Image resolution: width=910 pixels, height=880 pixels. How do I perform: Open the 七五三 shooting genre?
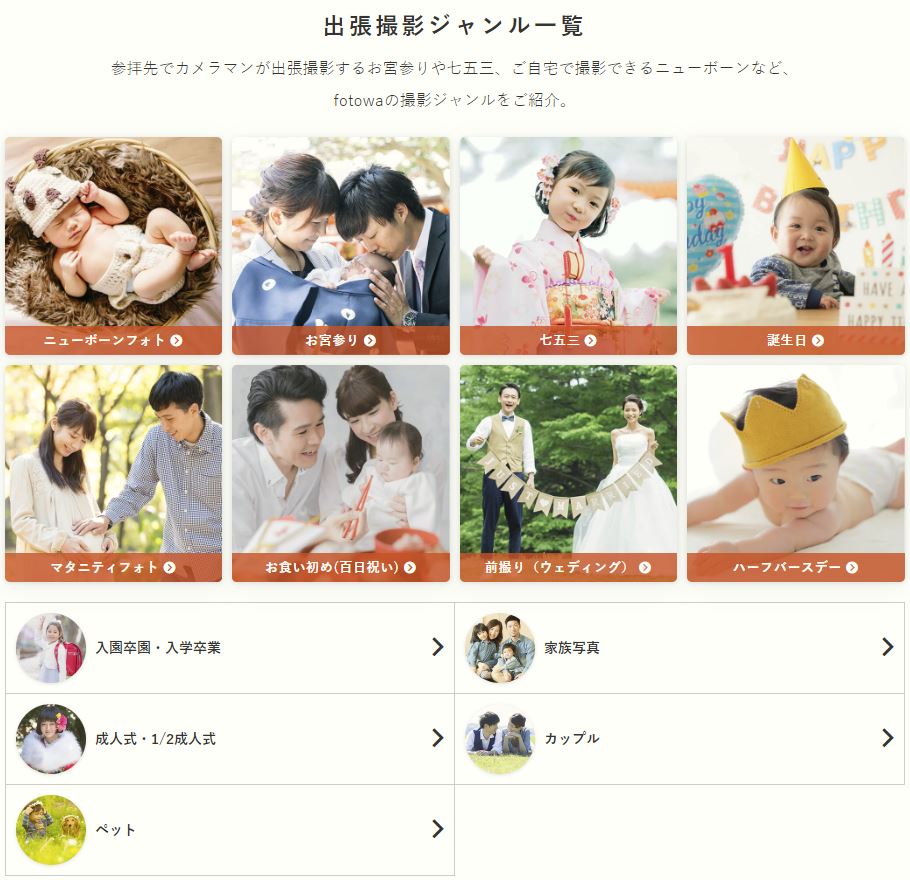tap(568, 245)
